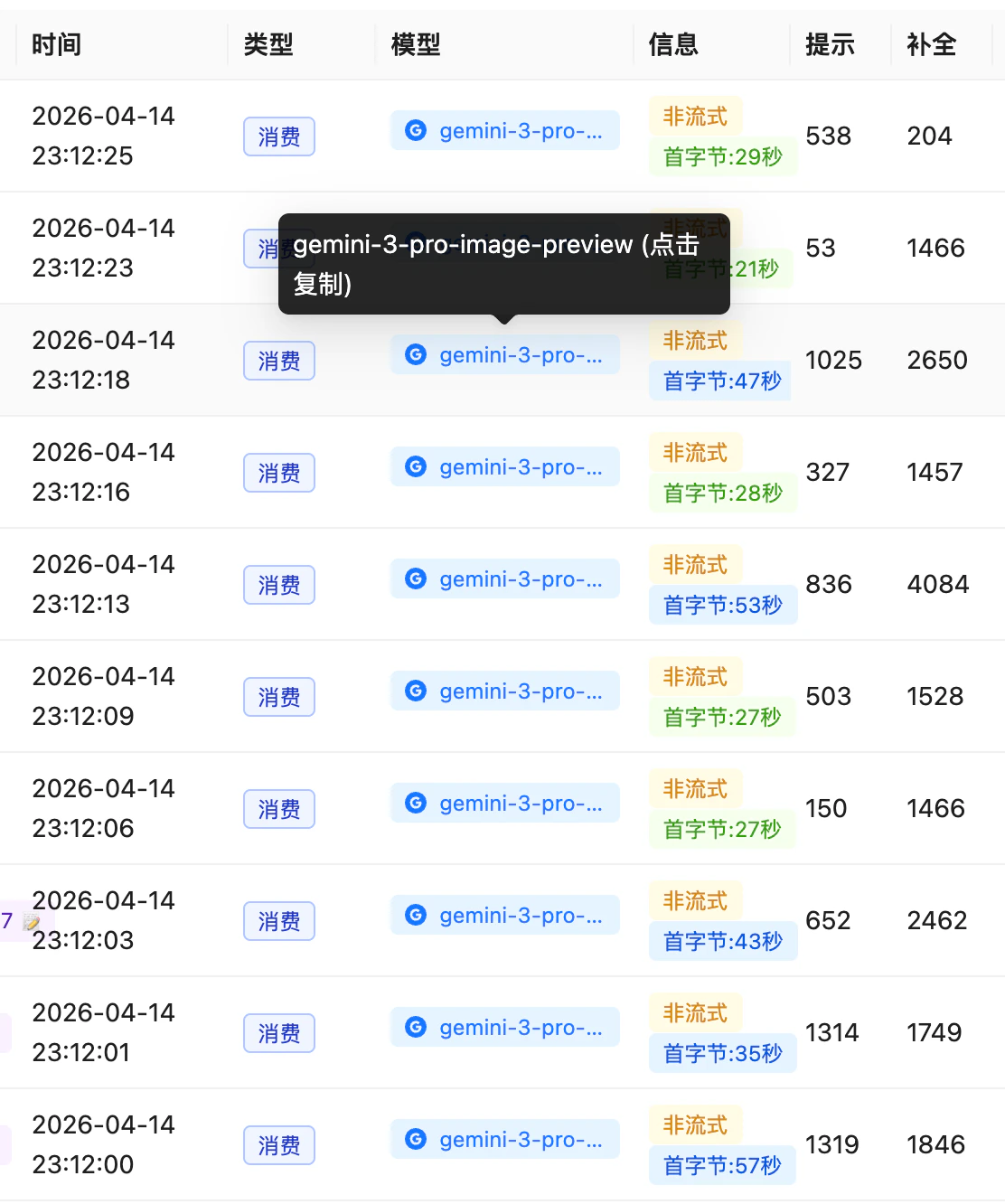
Task: Click the Gemini icon in the 23:12:09 row
Action: [415, 691]
